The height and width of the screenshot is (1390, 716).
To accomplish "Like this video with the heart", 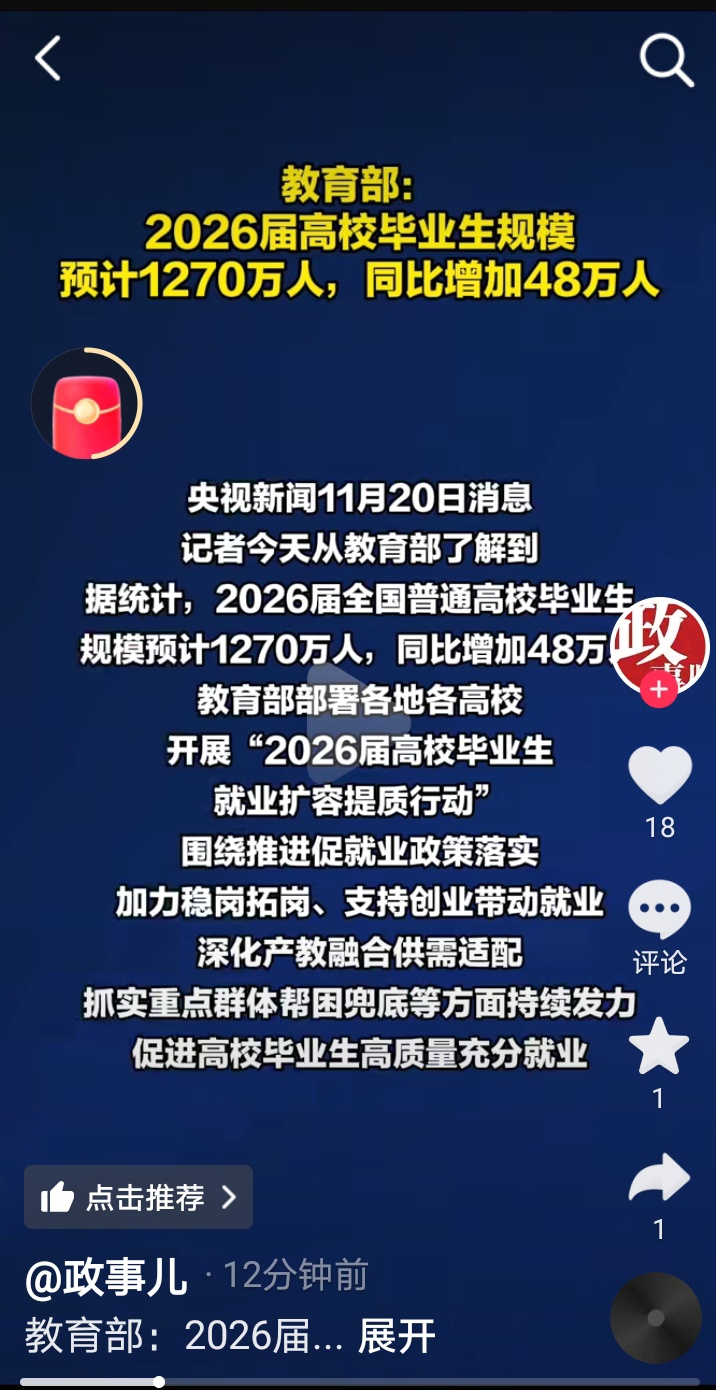I will tap(660, 774).
